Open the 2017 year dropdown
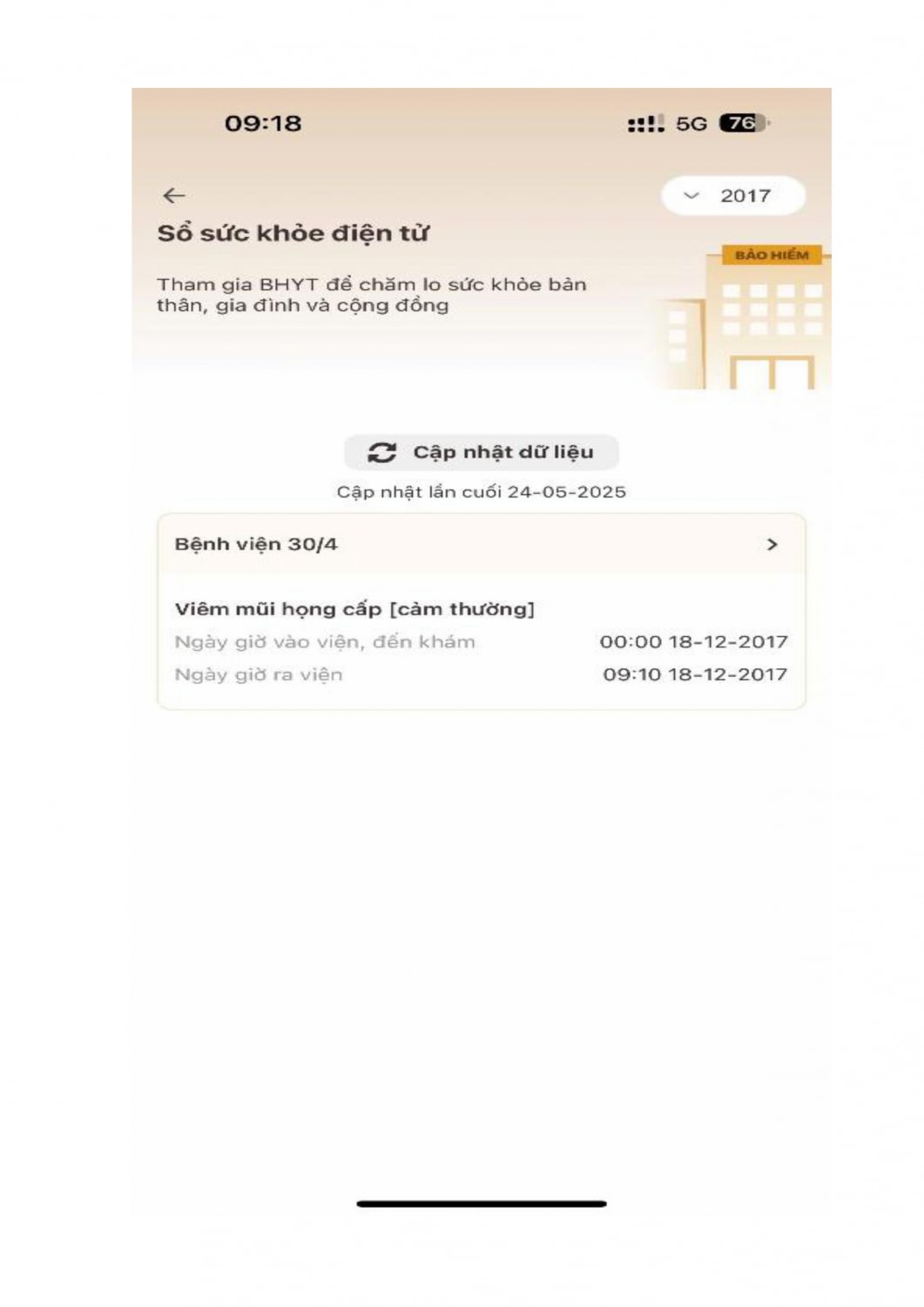This screenshot has height=1307, width=924. (x=732, y=196)
